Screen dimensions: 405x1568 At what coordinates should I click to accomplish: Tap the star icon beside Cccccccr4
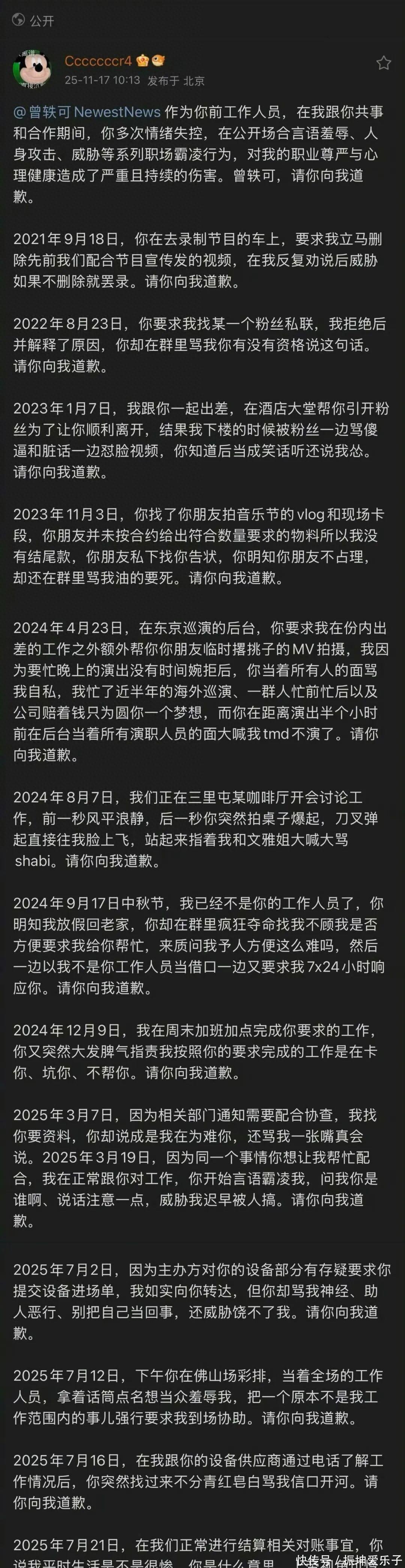tap(383, 63)
